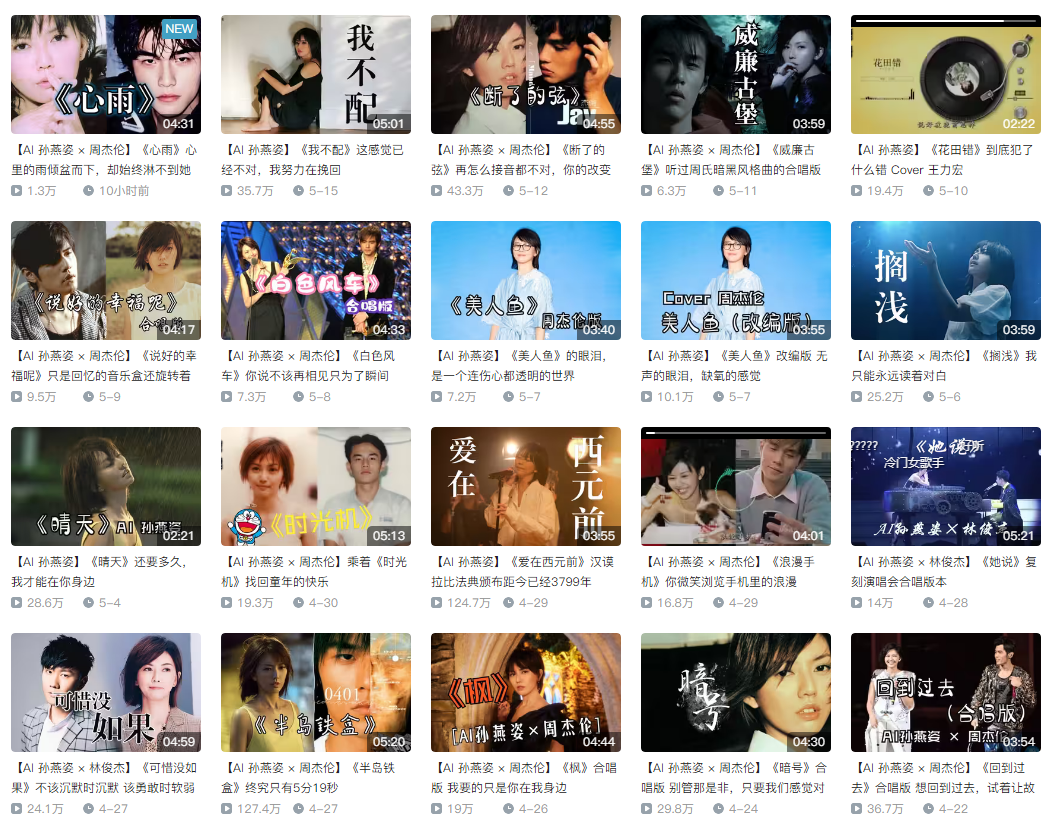This screenshot has height=824, width=1051.
Task: Open the 《她说》 林俊杰 duet video
Action: (x=945, y=486)
